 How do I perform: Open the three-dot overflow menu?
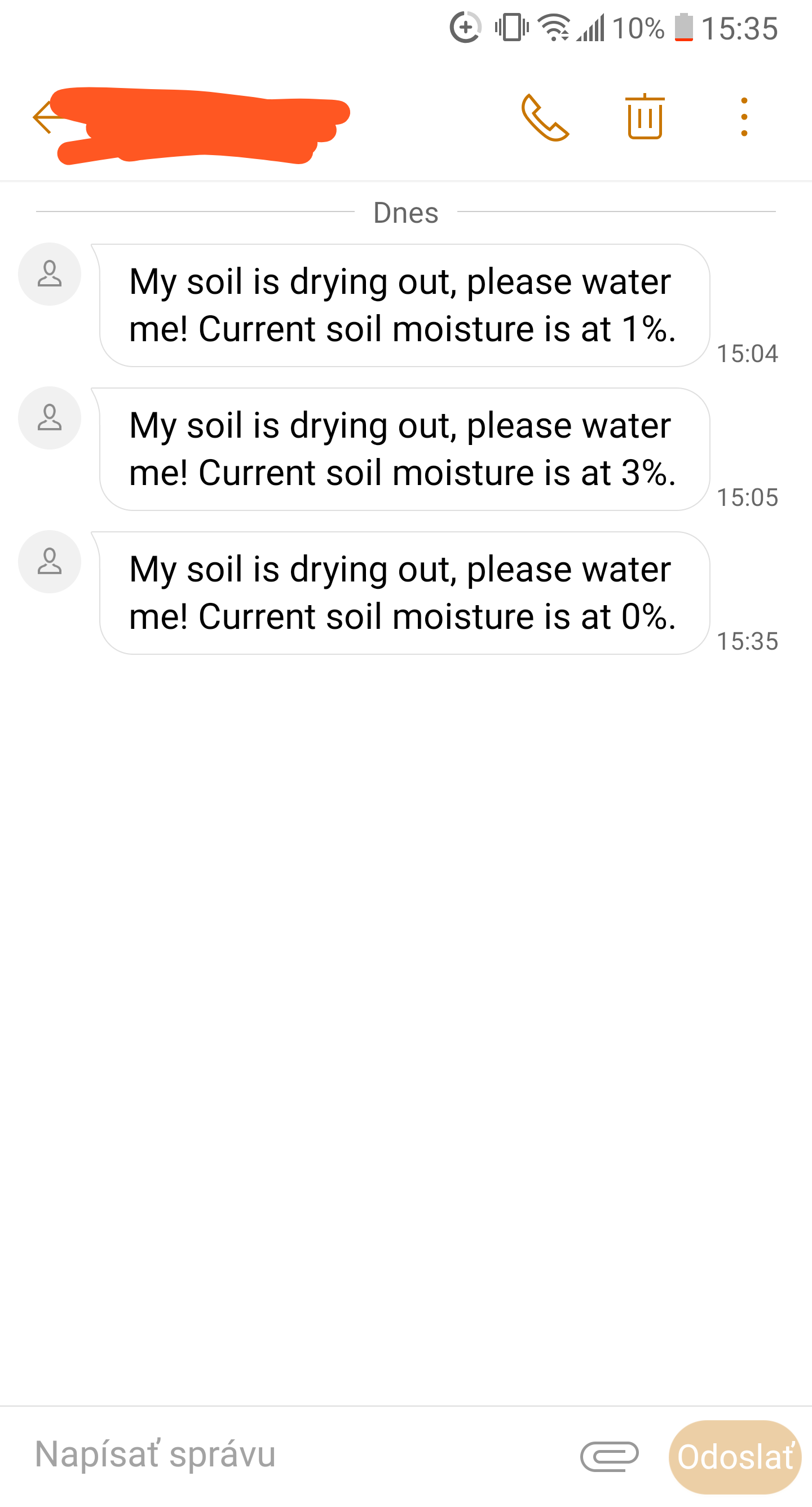point(744,117)
